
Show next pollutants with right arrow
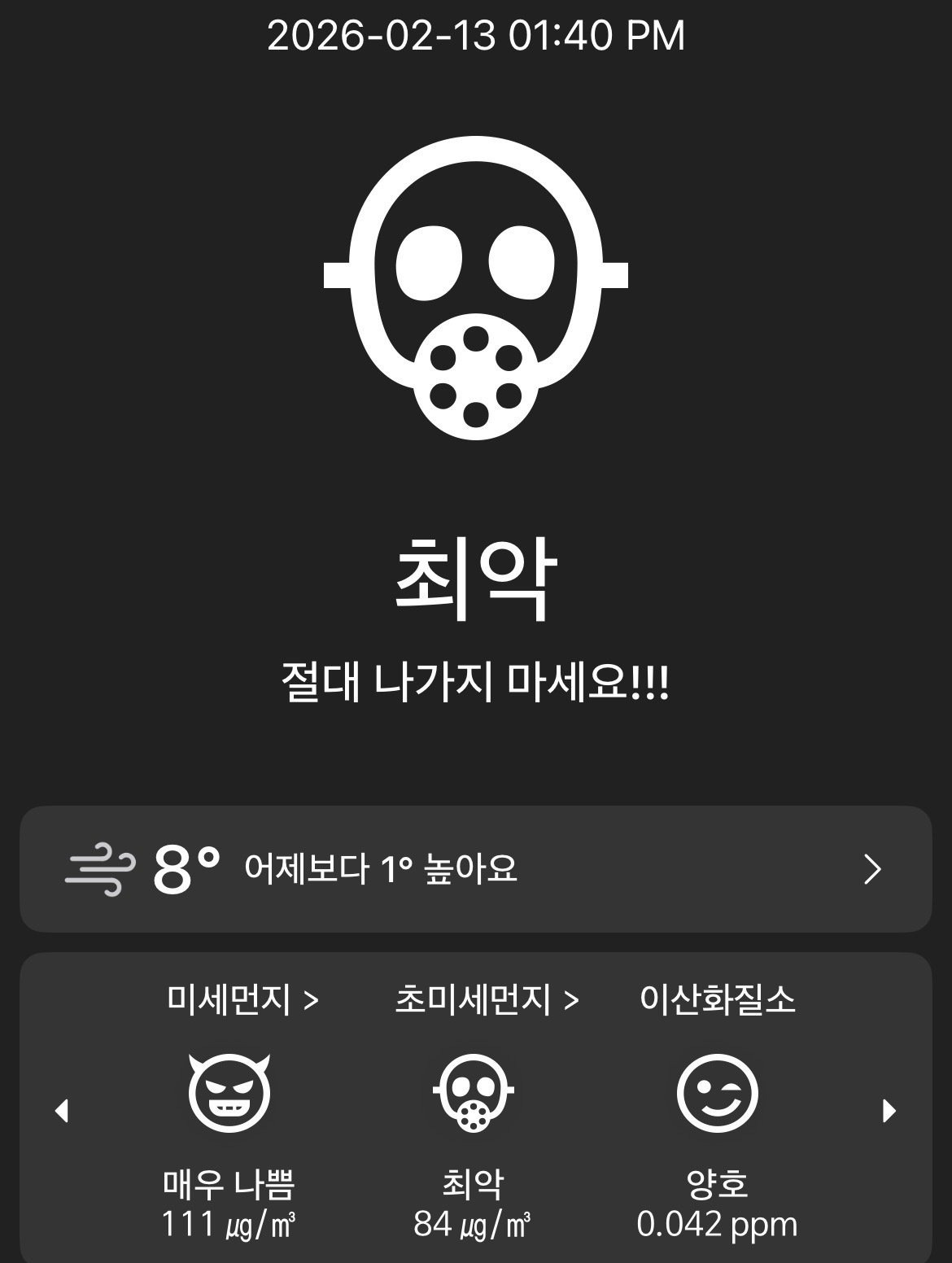[889, 1111]
